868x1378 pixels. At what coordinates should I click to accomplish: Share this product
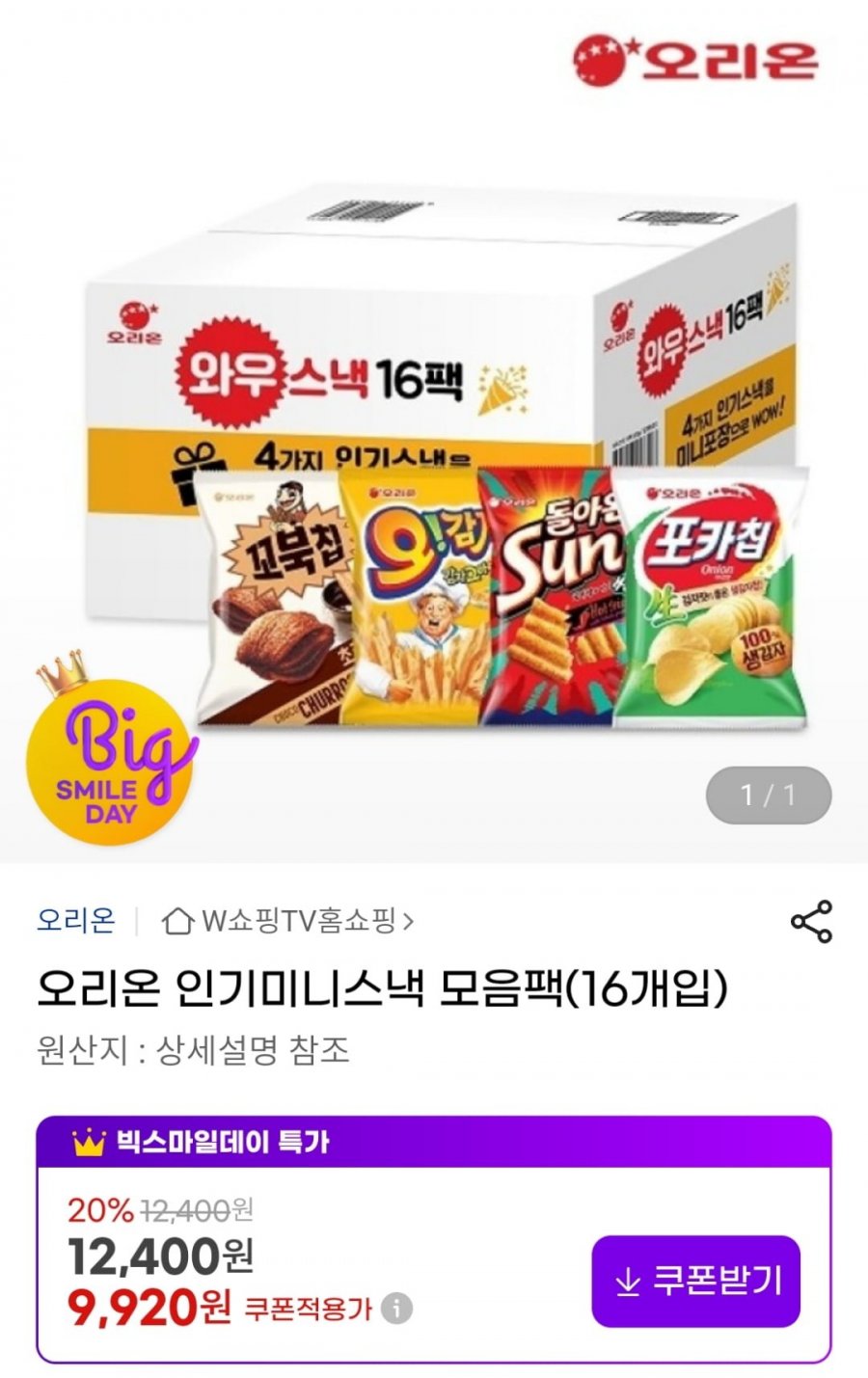click(811, 922)
